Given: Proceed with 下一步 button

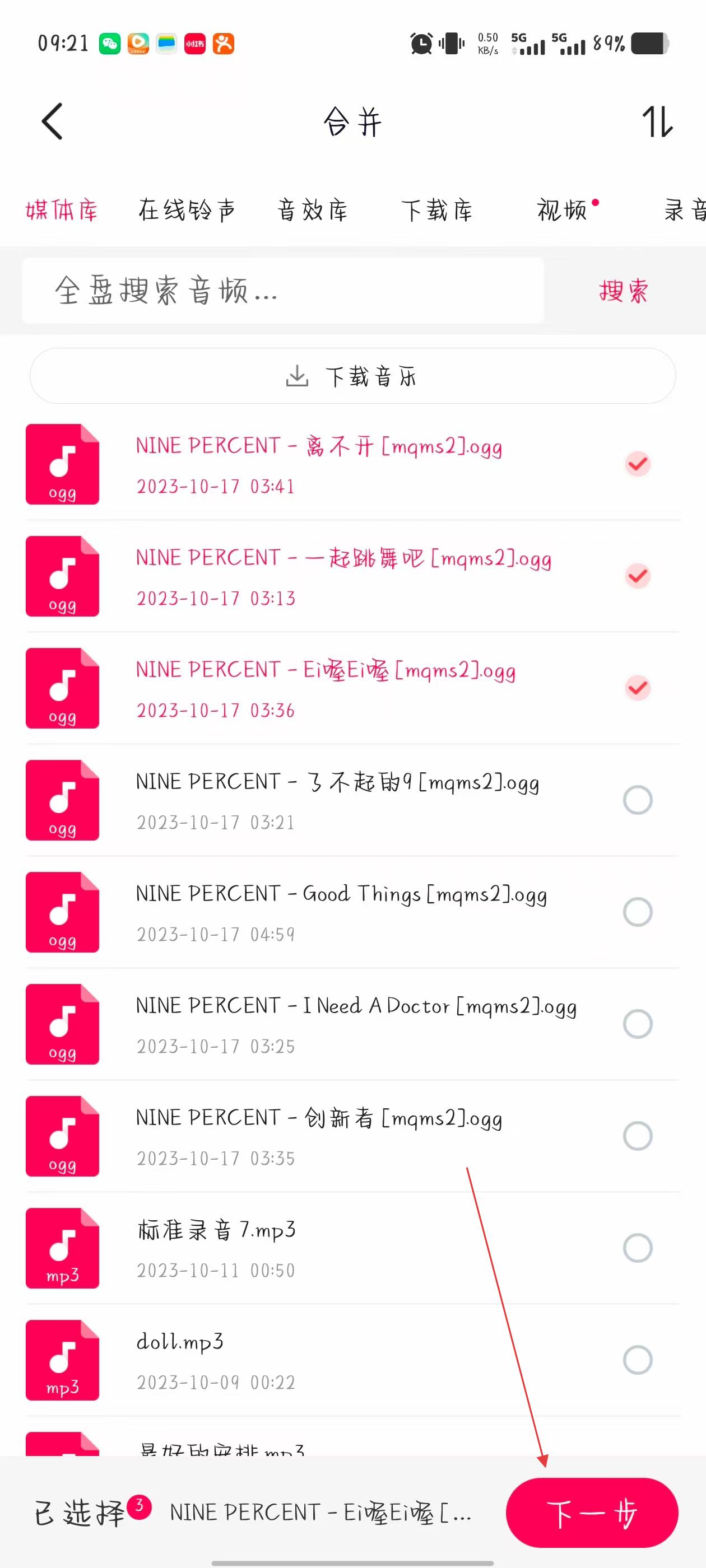Looking at the screenshot, I should click(x=592, y=1513).
